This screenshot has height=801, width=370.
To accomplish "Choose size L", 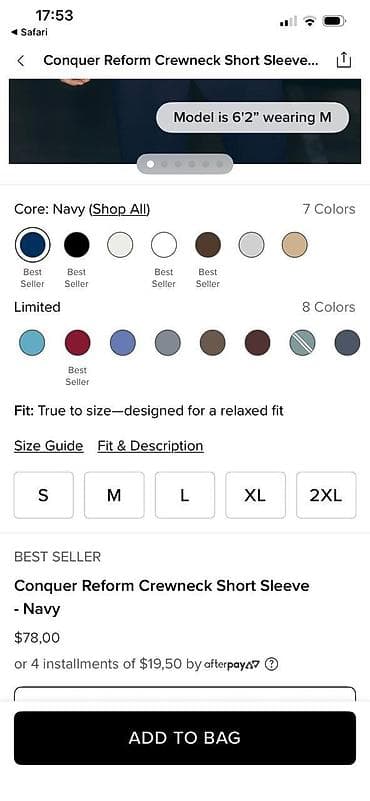I will click(x=185, y=495).
